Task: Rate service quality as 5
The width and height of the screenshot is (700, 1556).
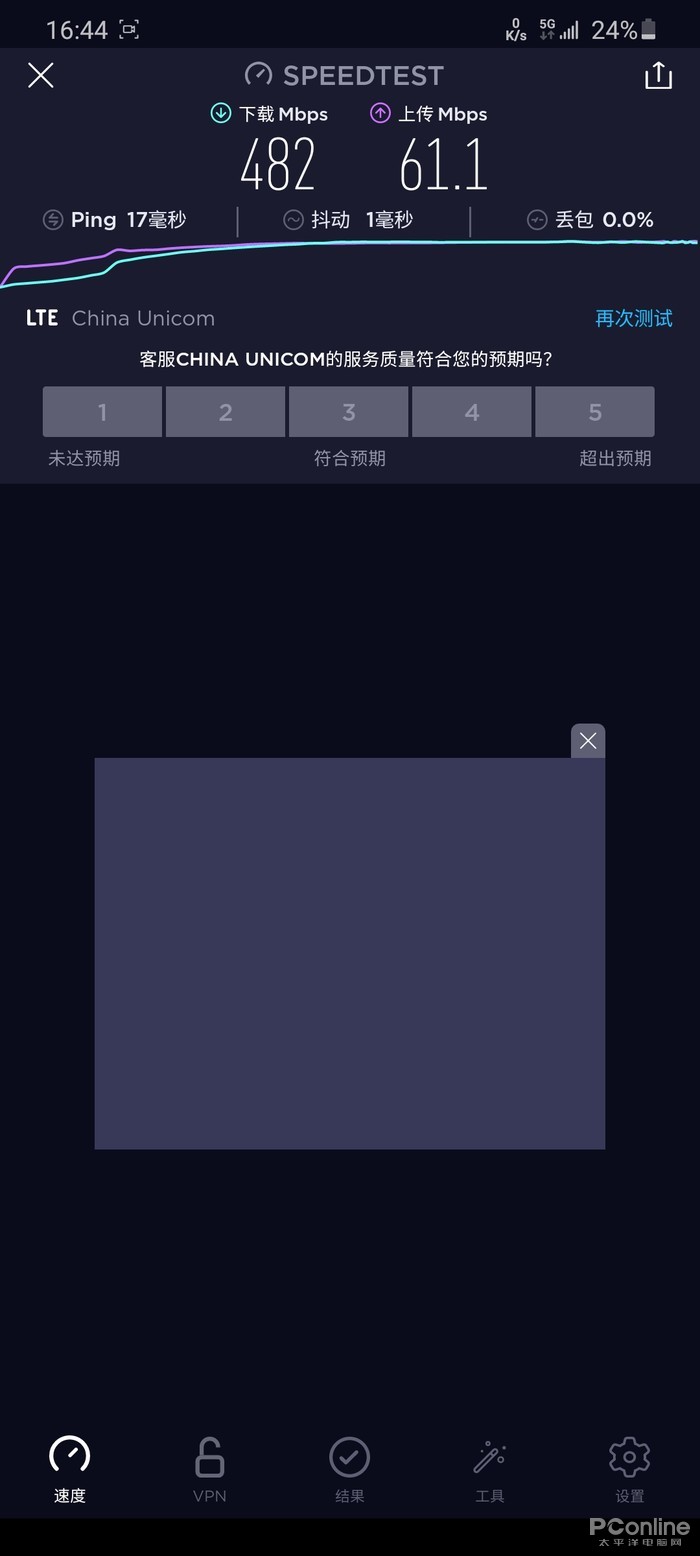Action: coord(595,412)
